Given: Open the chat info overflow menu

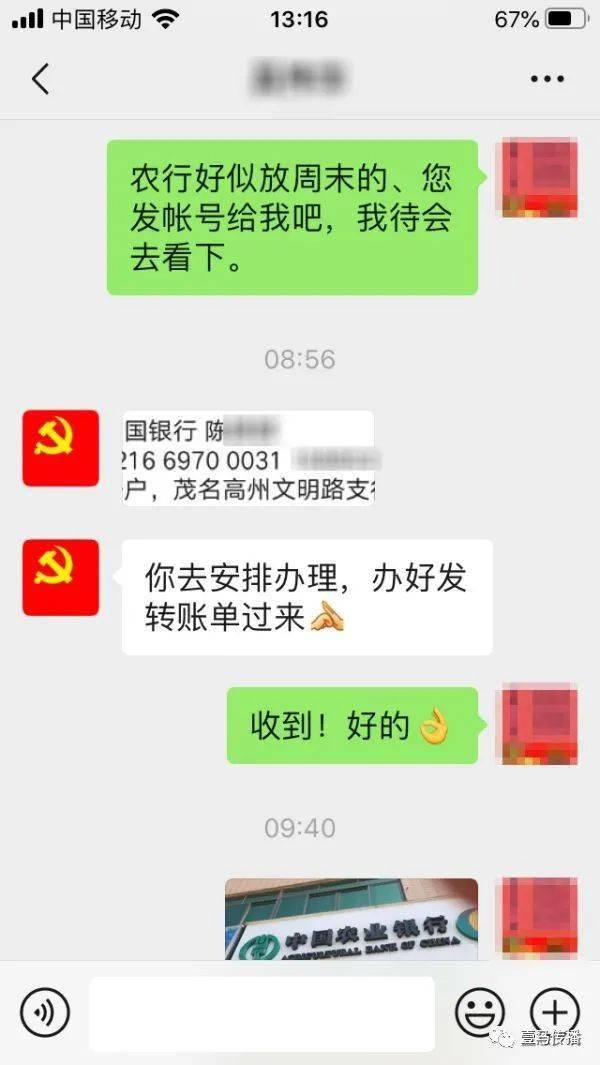Looking at the screenshot, I should (548, 78).
